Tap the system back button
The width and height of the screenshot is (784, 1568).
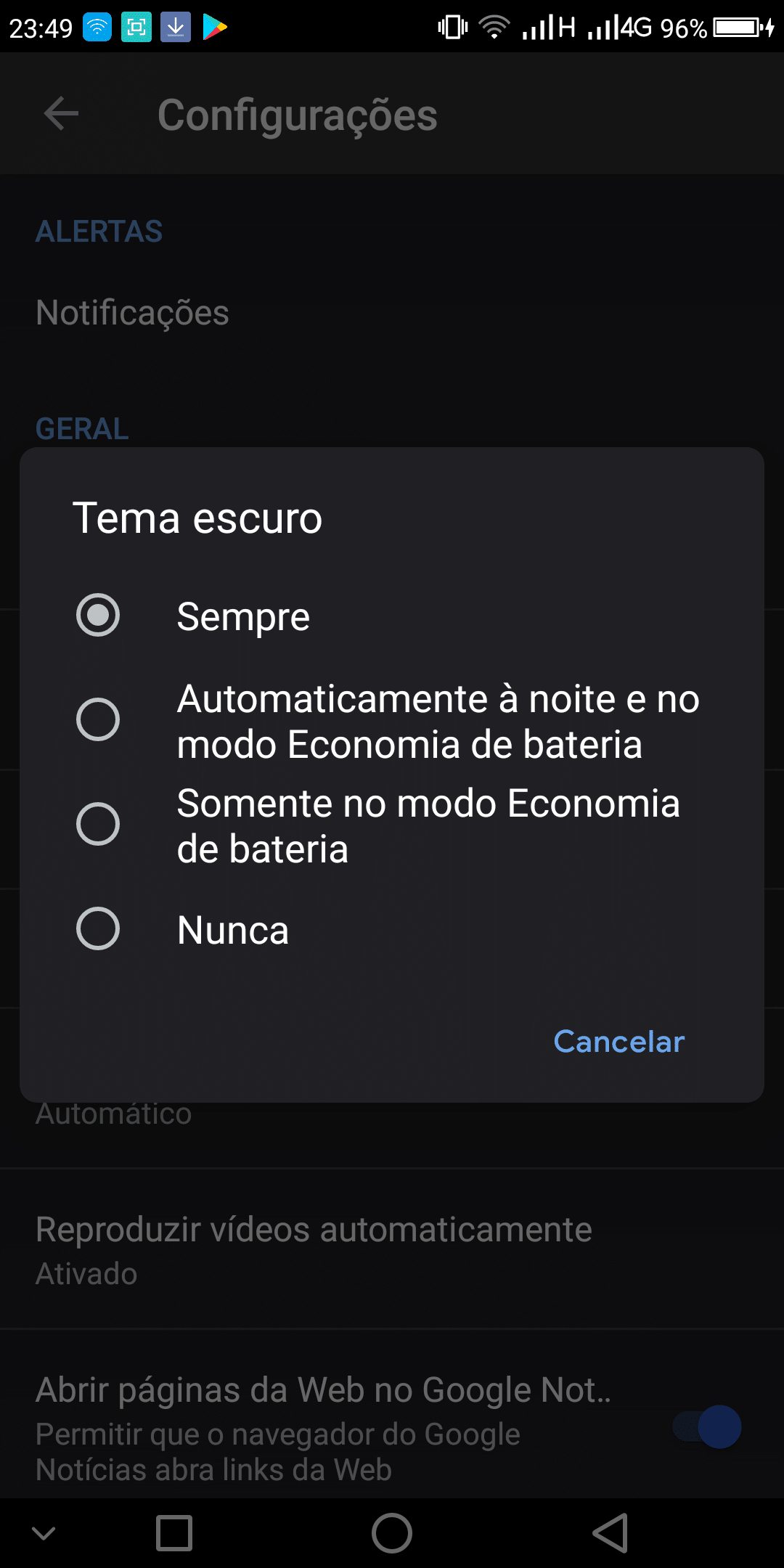pyautogui.click(x=611, y=1533)
